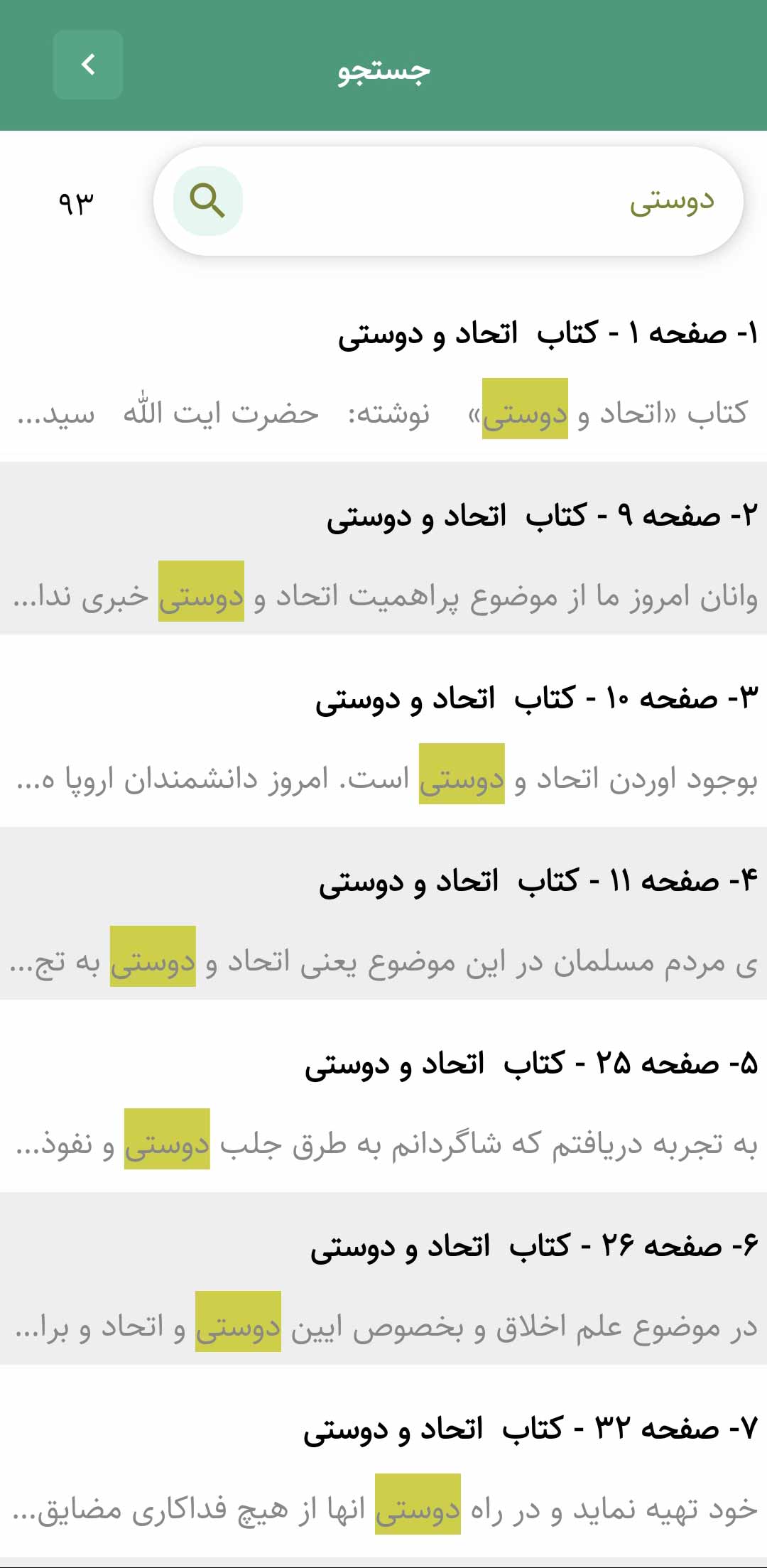767x1568 pixels.
Task: Open result 7 for صفحه ۳۲
Action: 383,1466
